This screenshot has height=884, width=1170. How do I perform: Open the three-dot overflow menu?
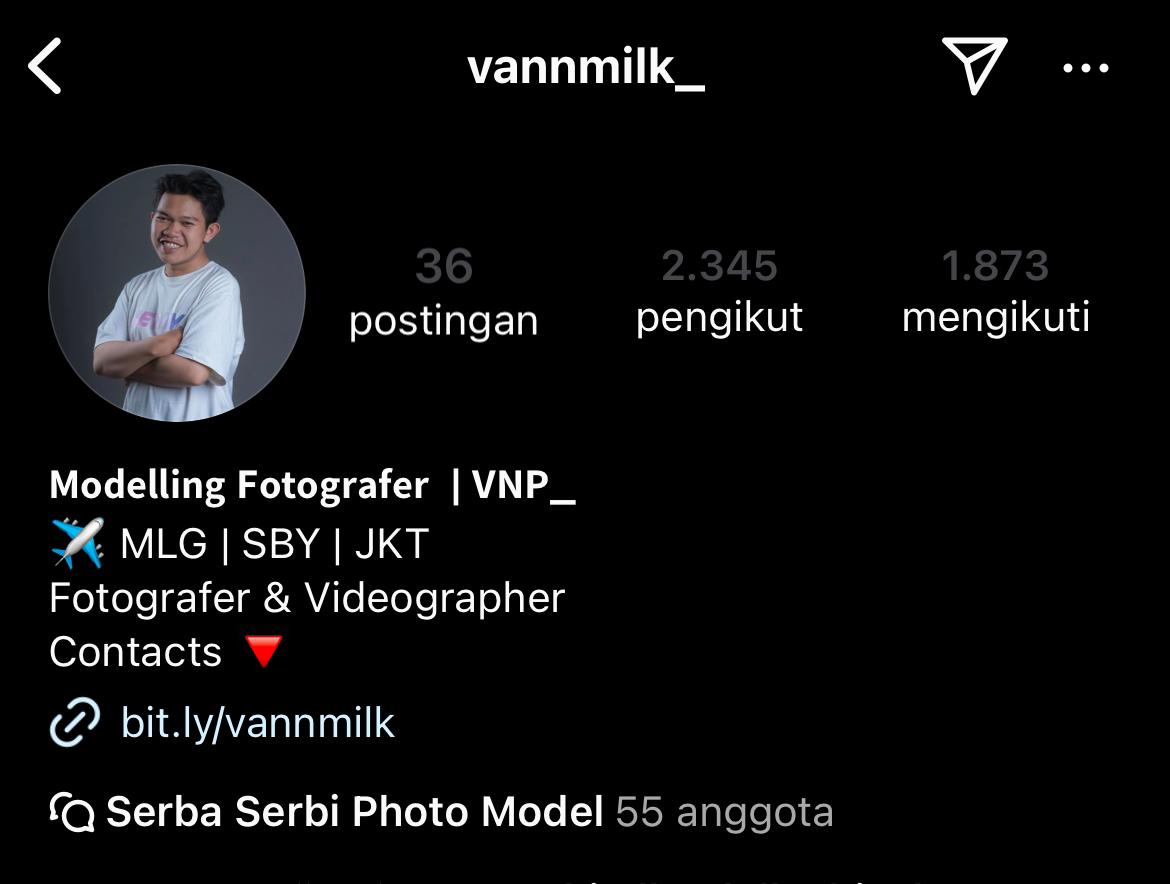click(x=1085, y=68)
